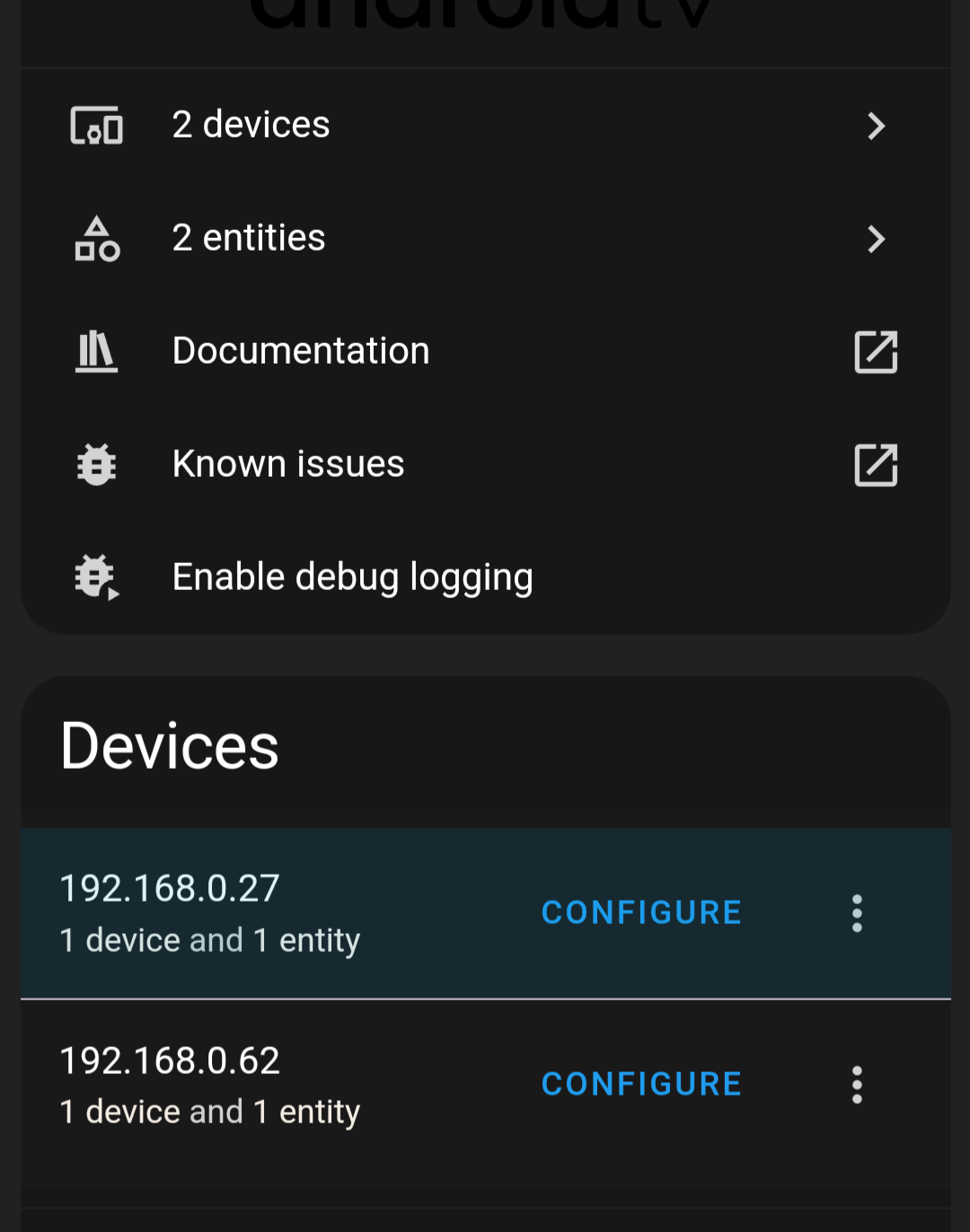Open the three-dot menu for 192.168.0.27
The width and height of the screenshot is (970, 1232).
click(857, 912)
